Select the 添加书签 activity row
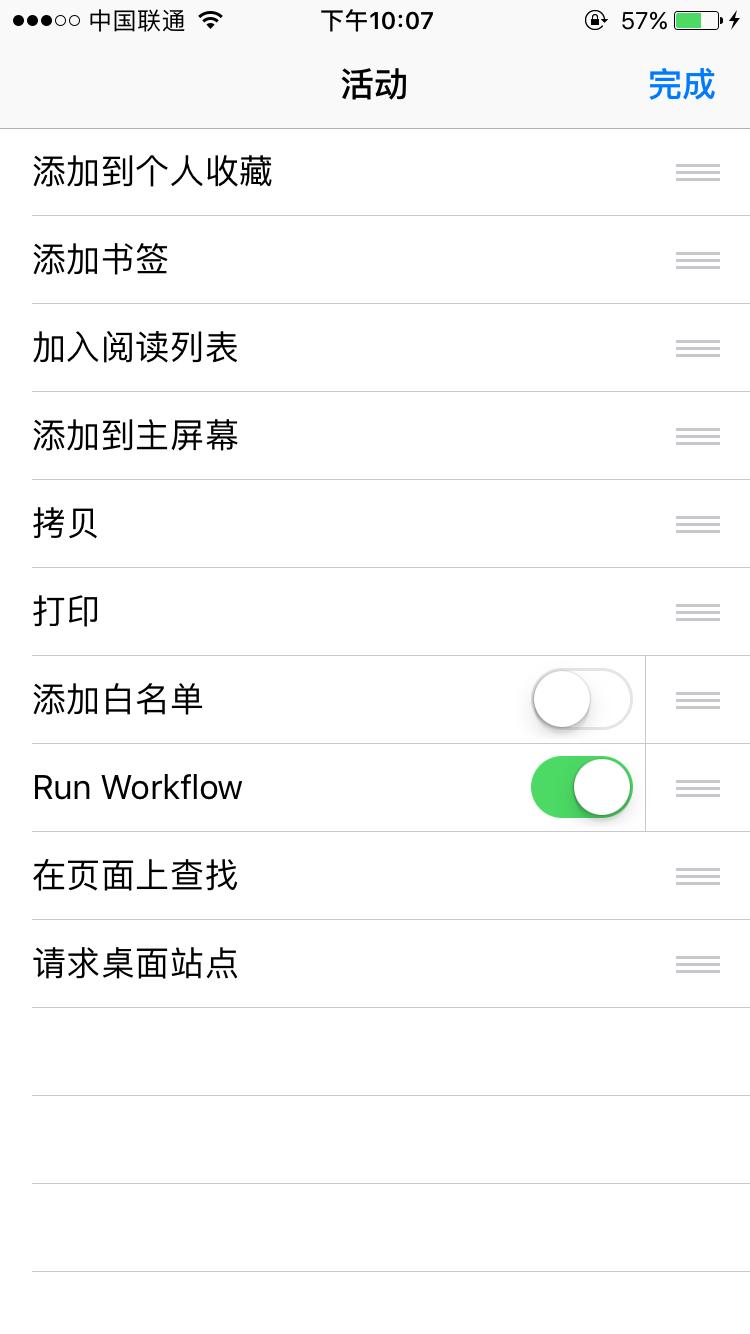 coord(300,260)
